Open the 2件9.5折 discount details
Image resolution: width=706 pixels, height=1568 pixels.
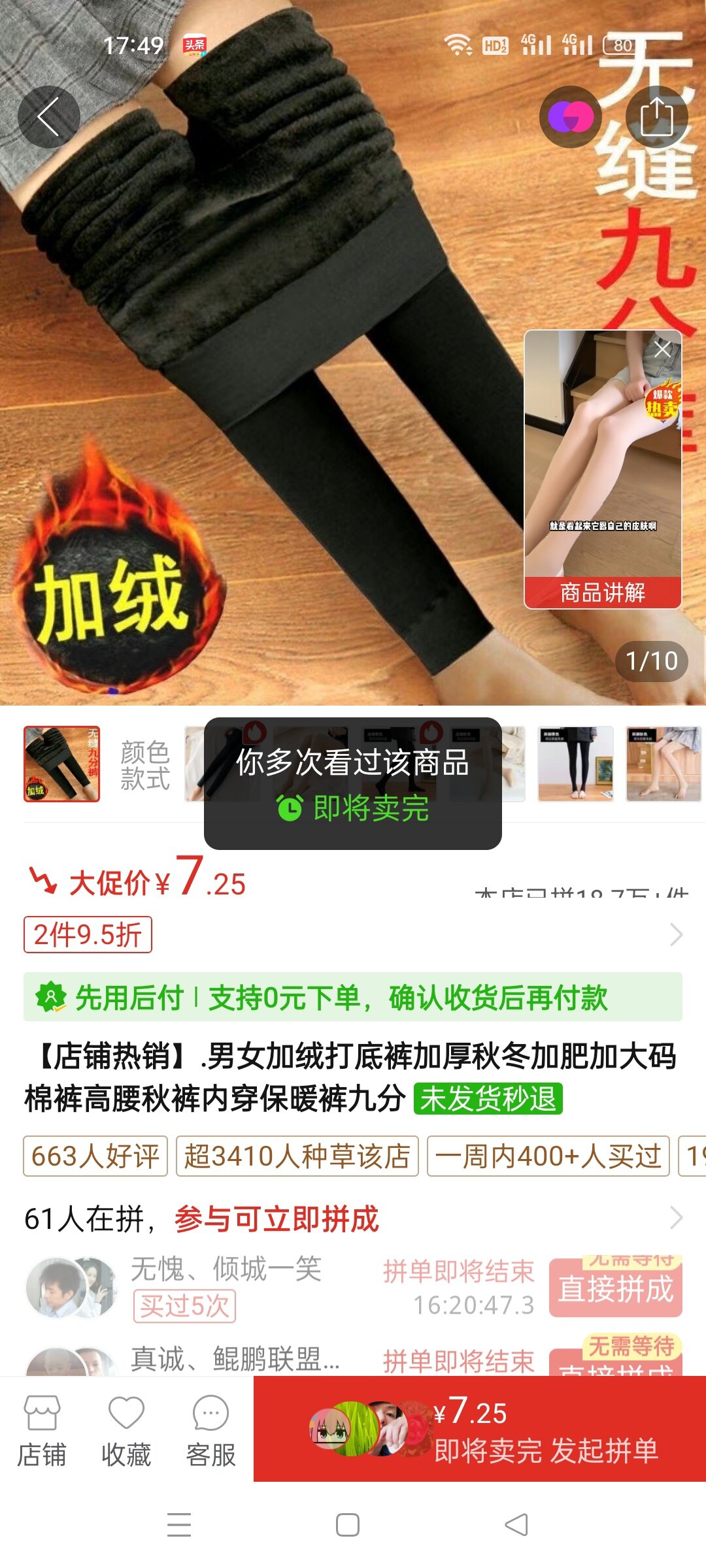[88, 935]
